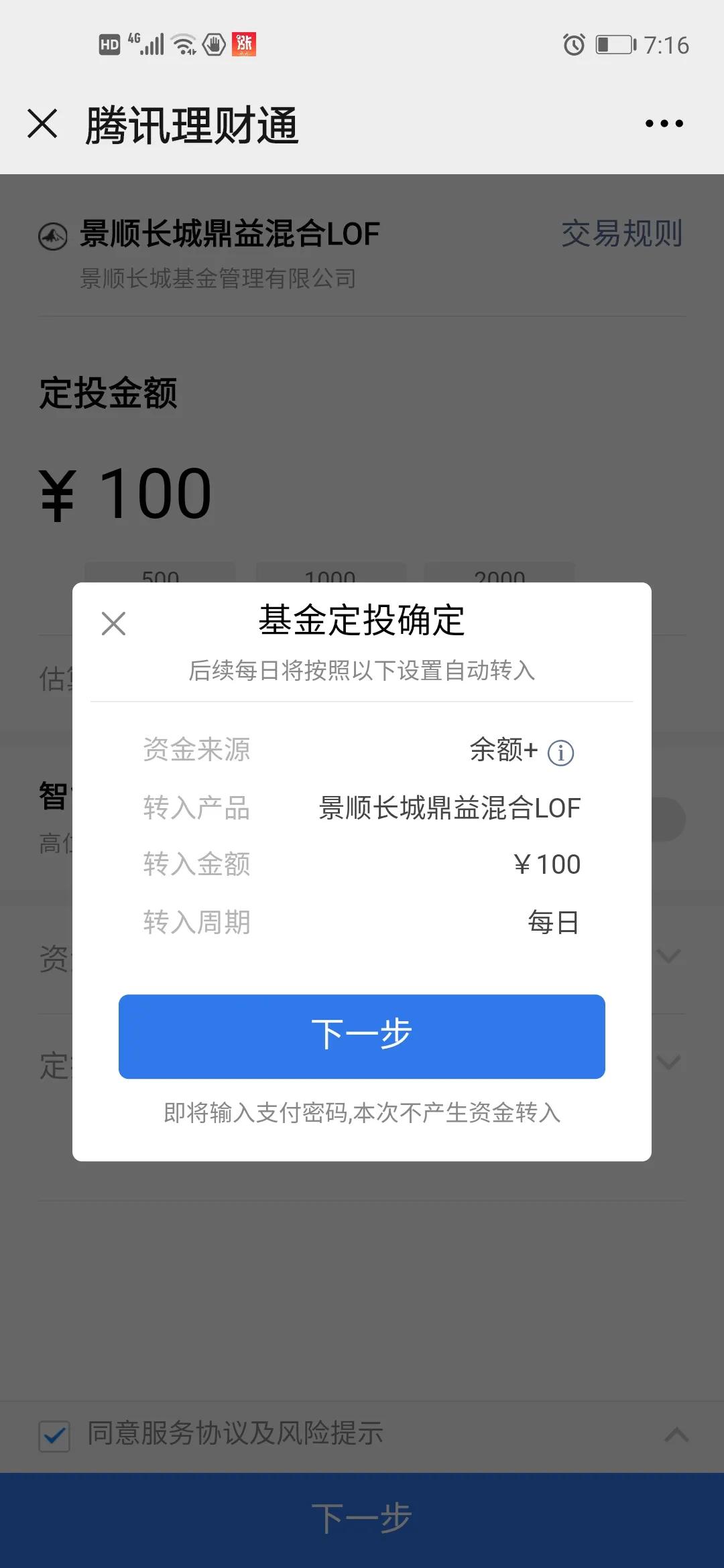Tap the red notification app icon in status bar

(244, 46)
